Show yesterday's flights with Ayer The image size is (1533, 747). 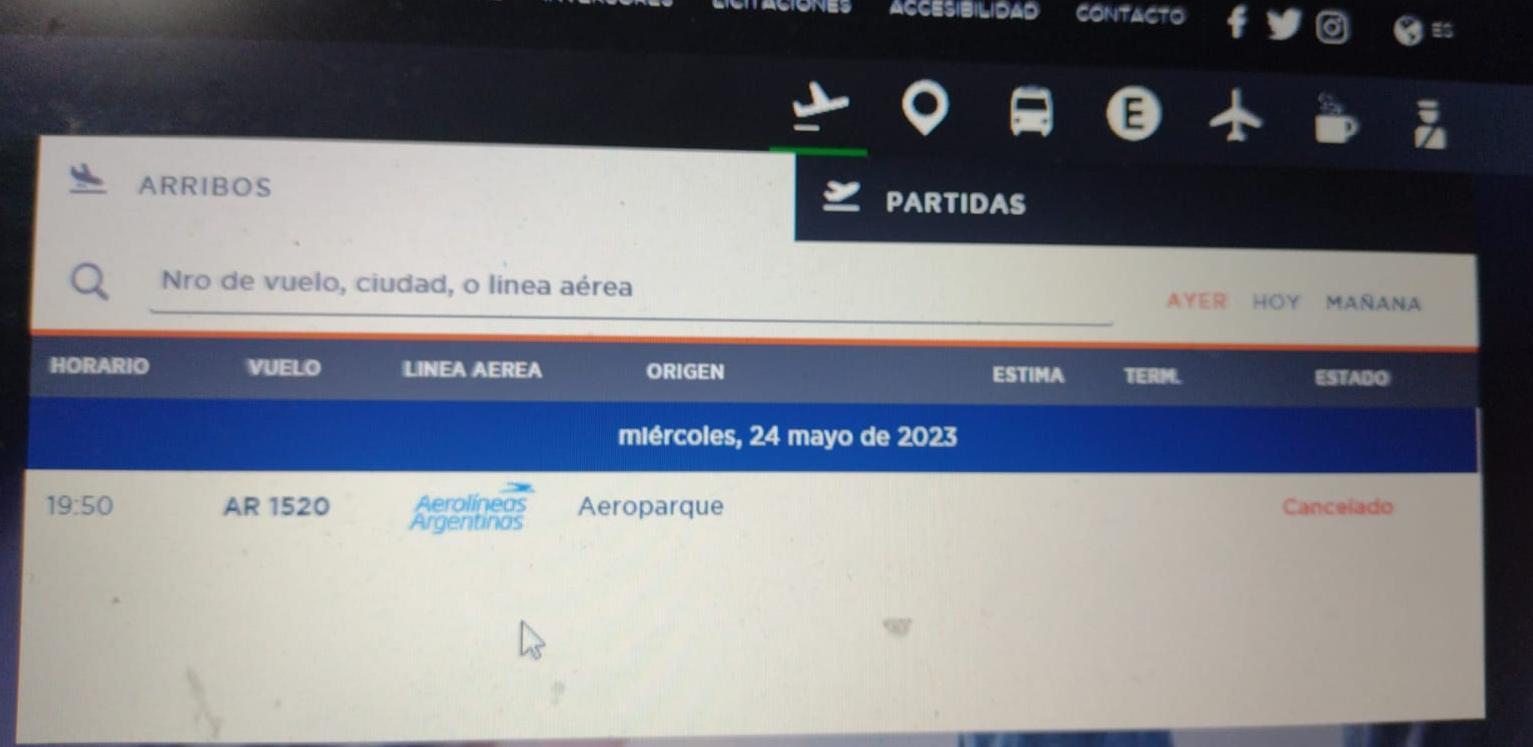click(1196, 301)
